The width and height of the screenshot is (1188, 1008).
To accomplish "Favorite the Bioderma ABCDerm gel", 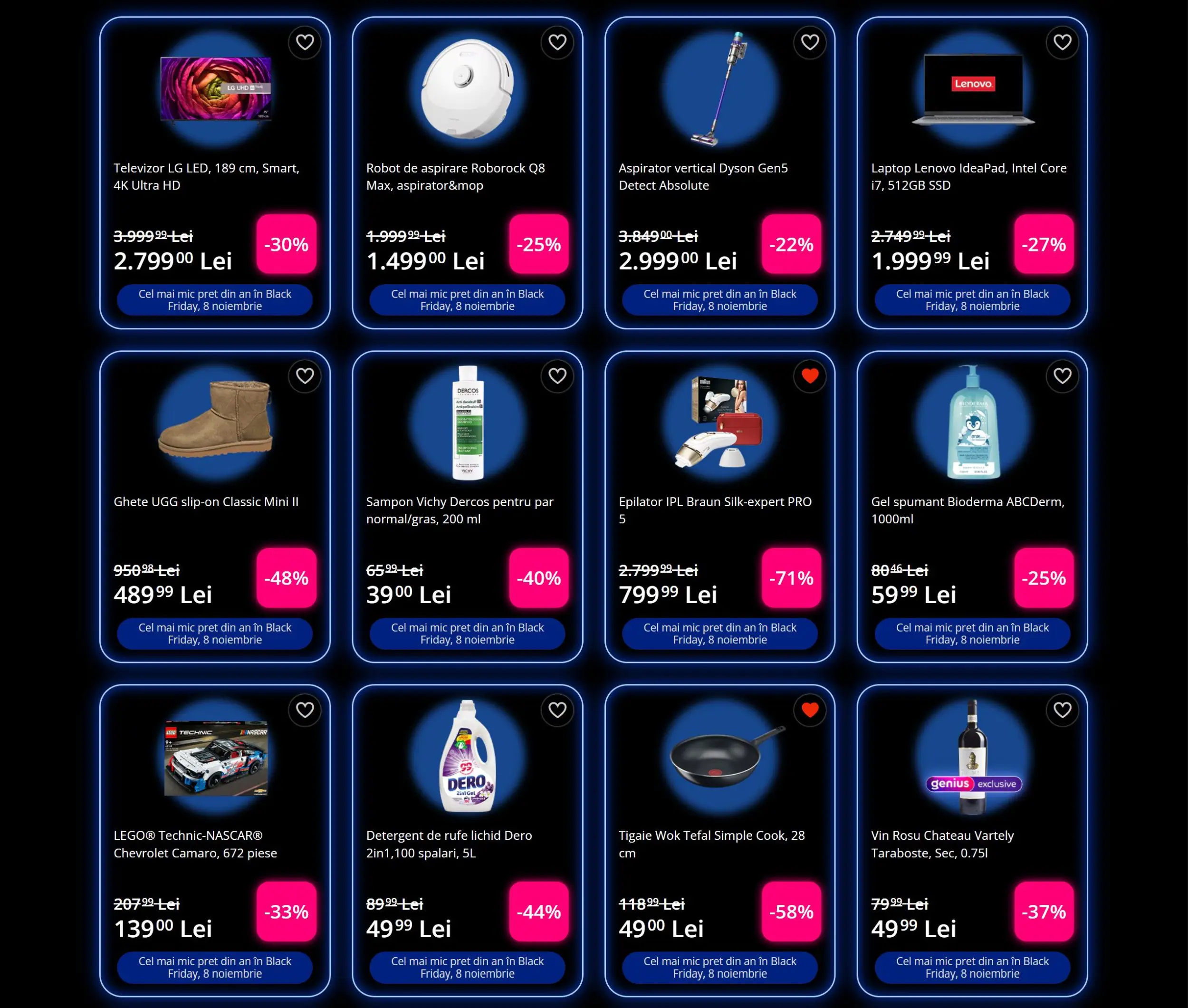I will [x=1062, y=376].
